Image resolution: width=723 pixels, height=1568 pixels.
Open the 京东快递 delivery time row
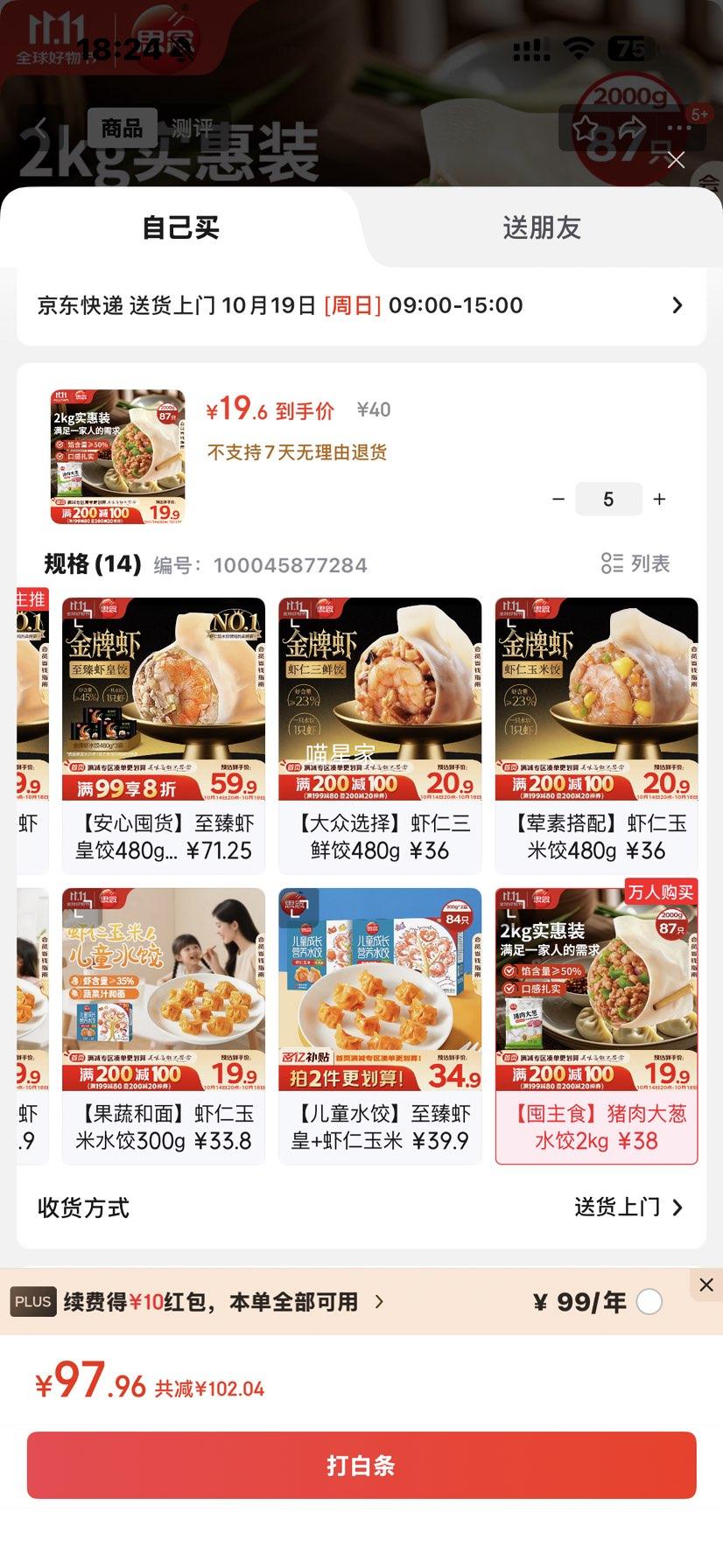(x=361, y=305)
